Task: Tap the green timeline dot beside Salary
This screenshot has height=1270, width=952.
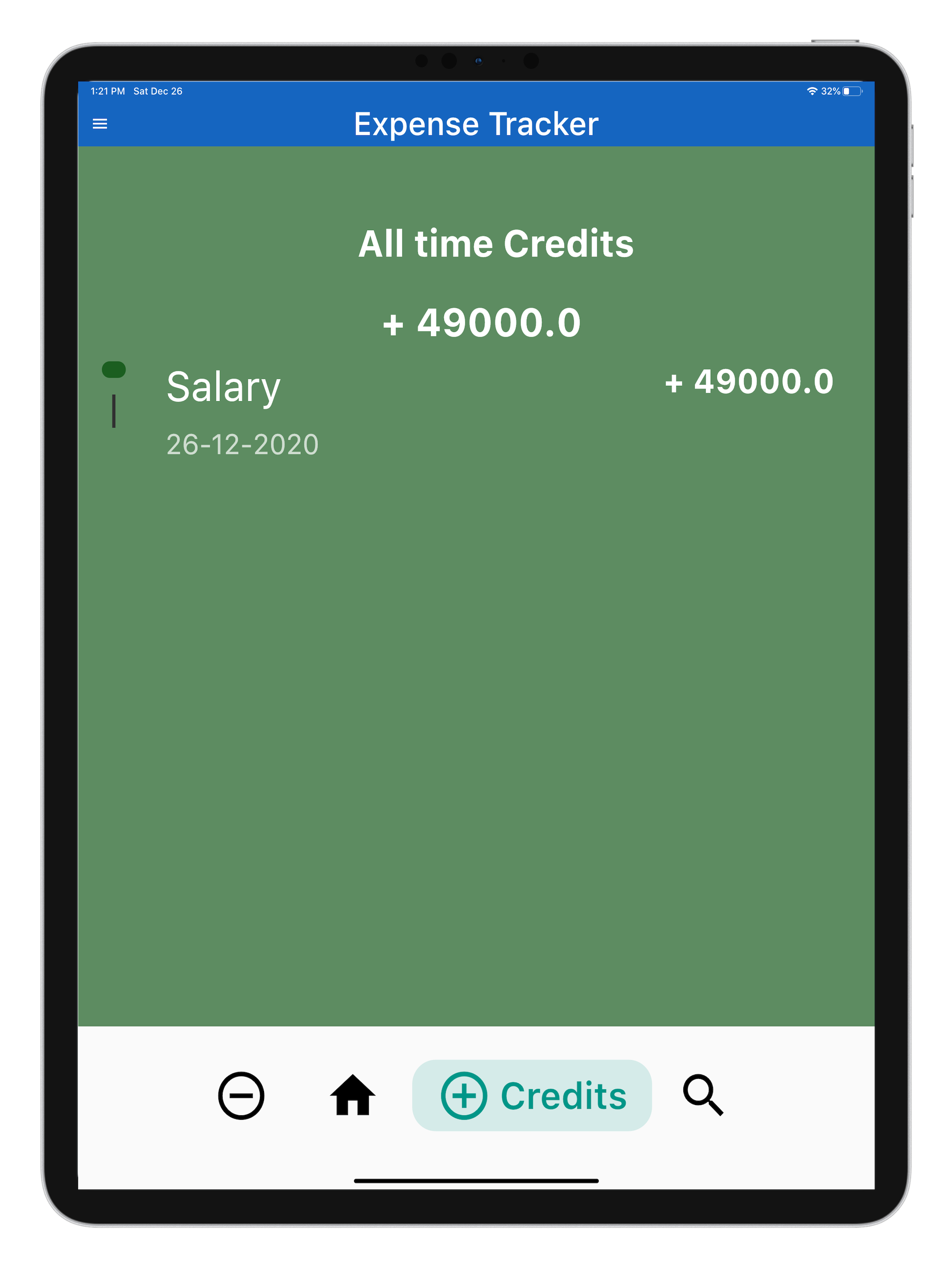Action: point(114,370)
